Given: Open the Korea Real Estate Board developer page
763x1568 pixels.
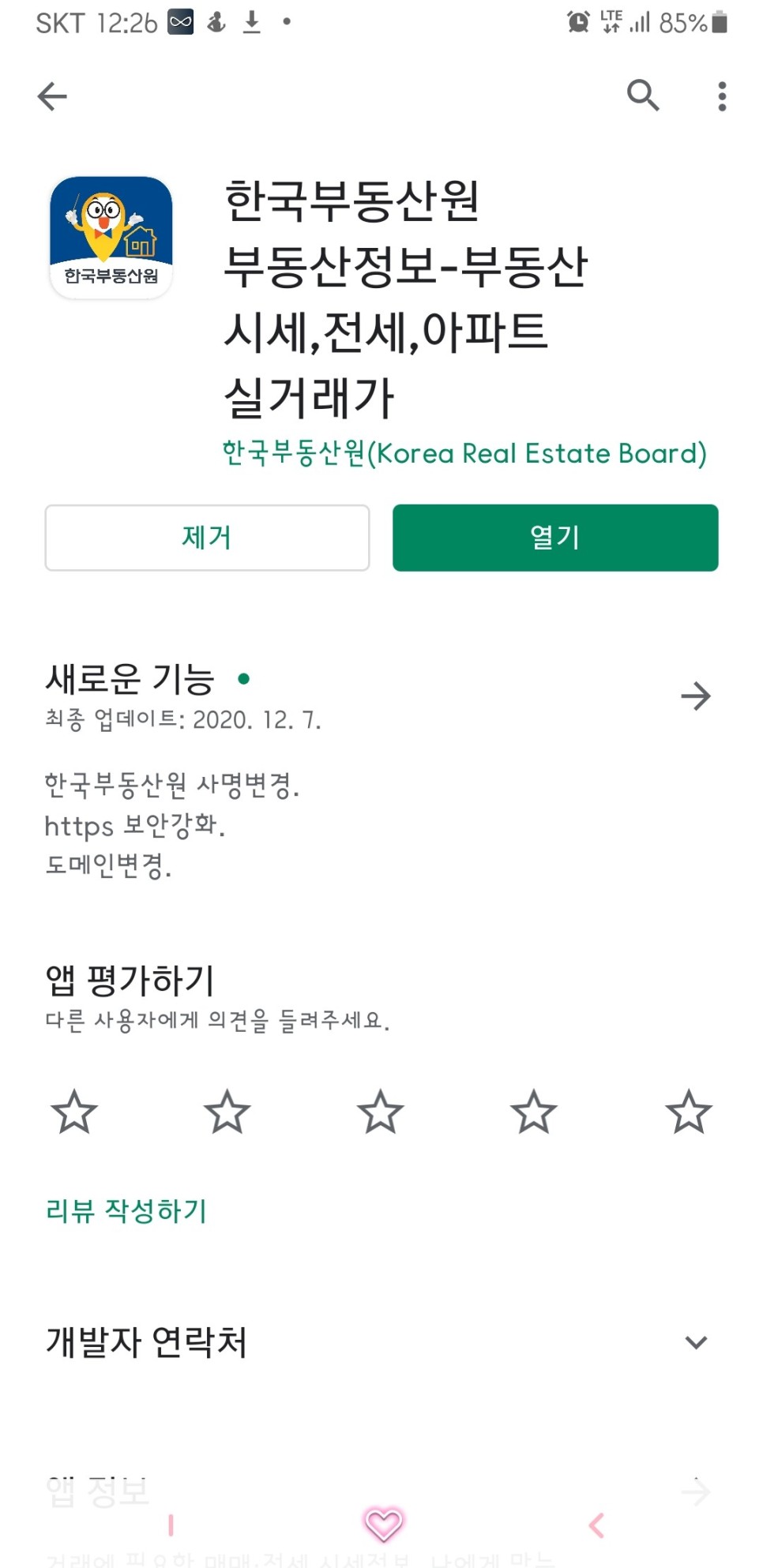Looking at the screenshot, I should 464,453.
